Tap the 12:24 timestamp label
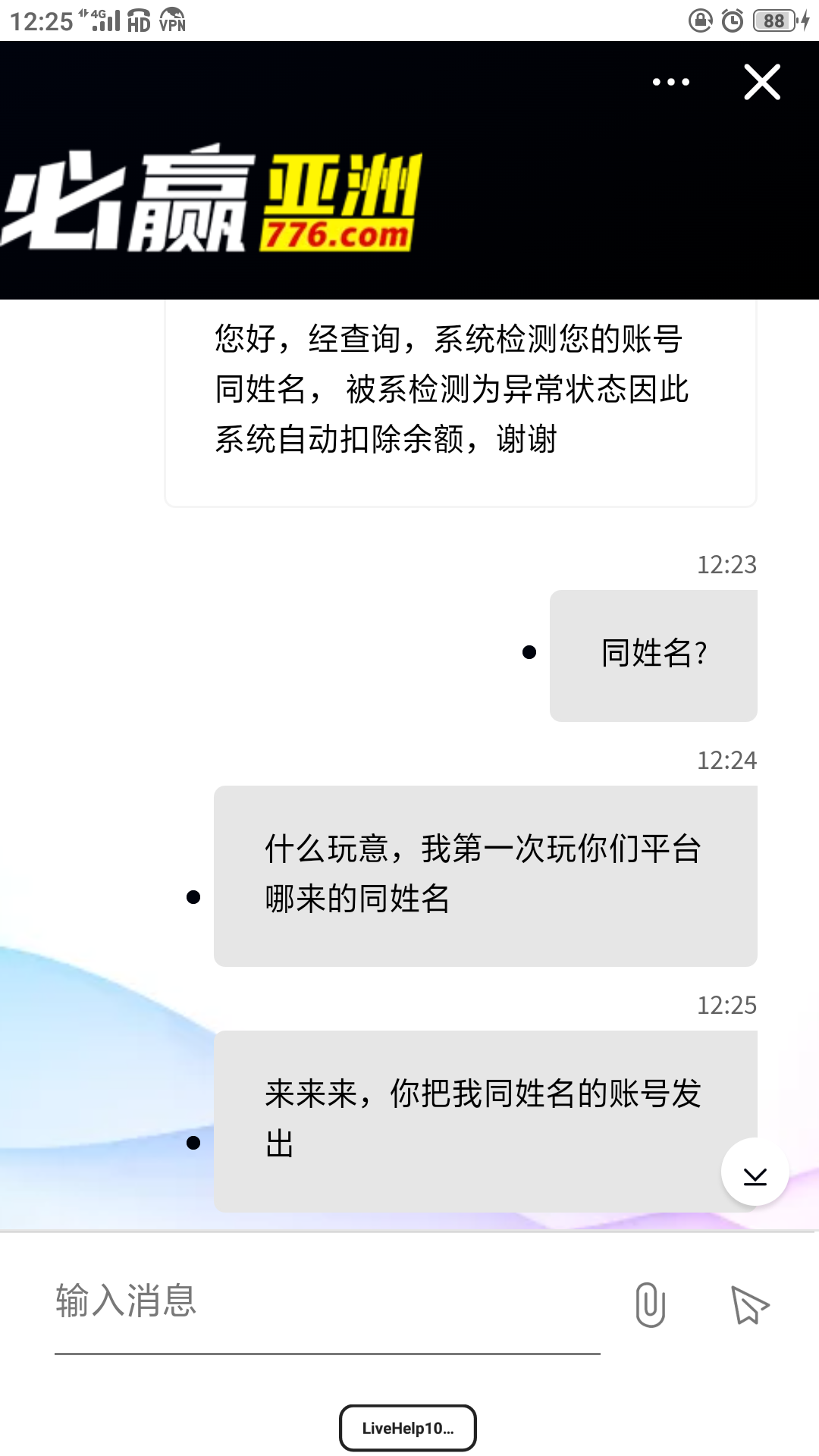Image resolution: width=819 pixels, height=1456 pixels. [x=728, y=761]
